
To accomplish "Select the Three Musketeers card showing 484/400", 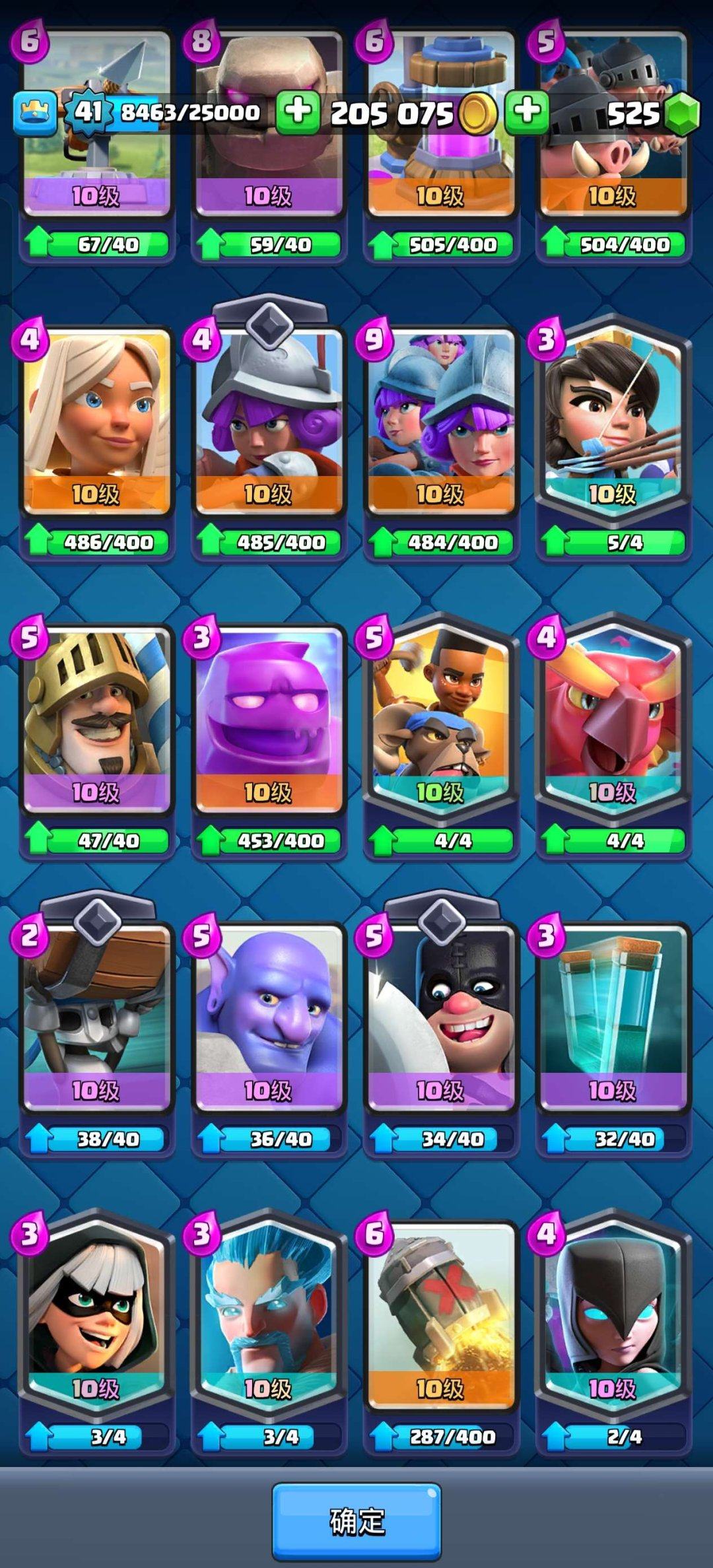I will 440,423.
